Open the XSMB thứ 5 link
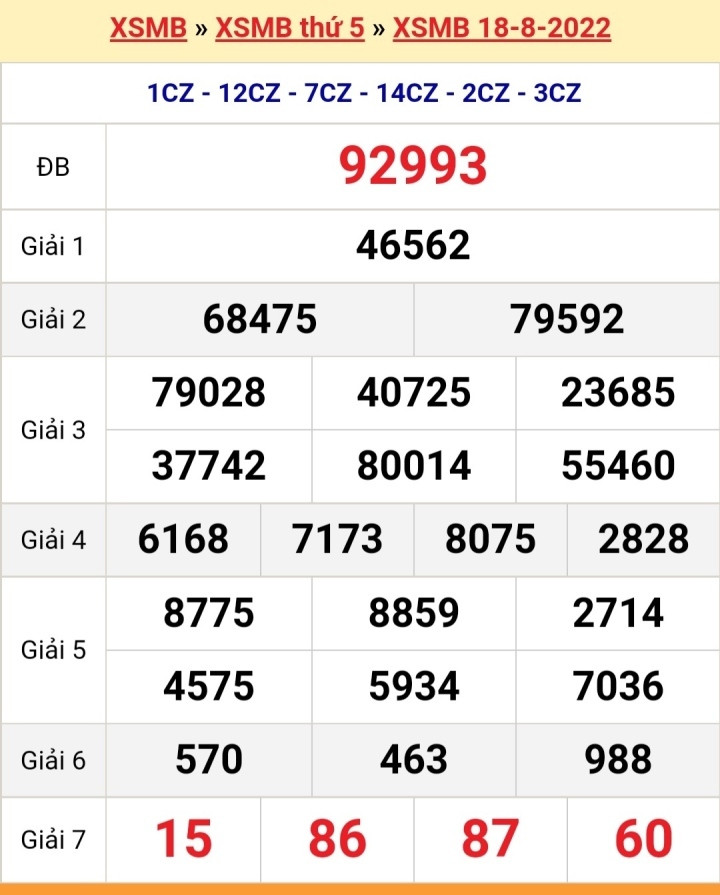Screen dimensions: 720x895 click(290, 28)
